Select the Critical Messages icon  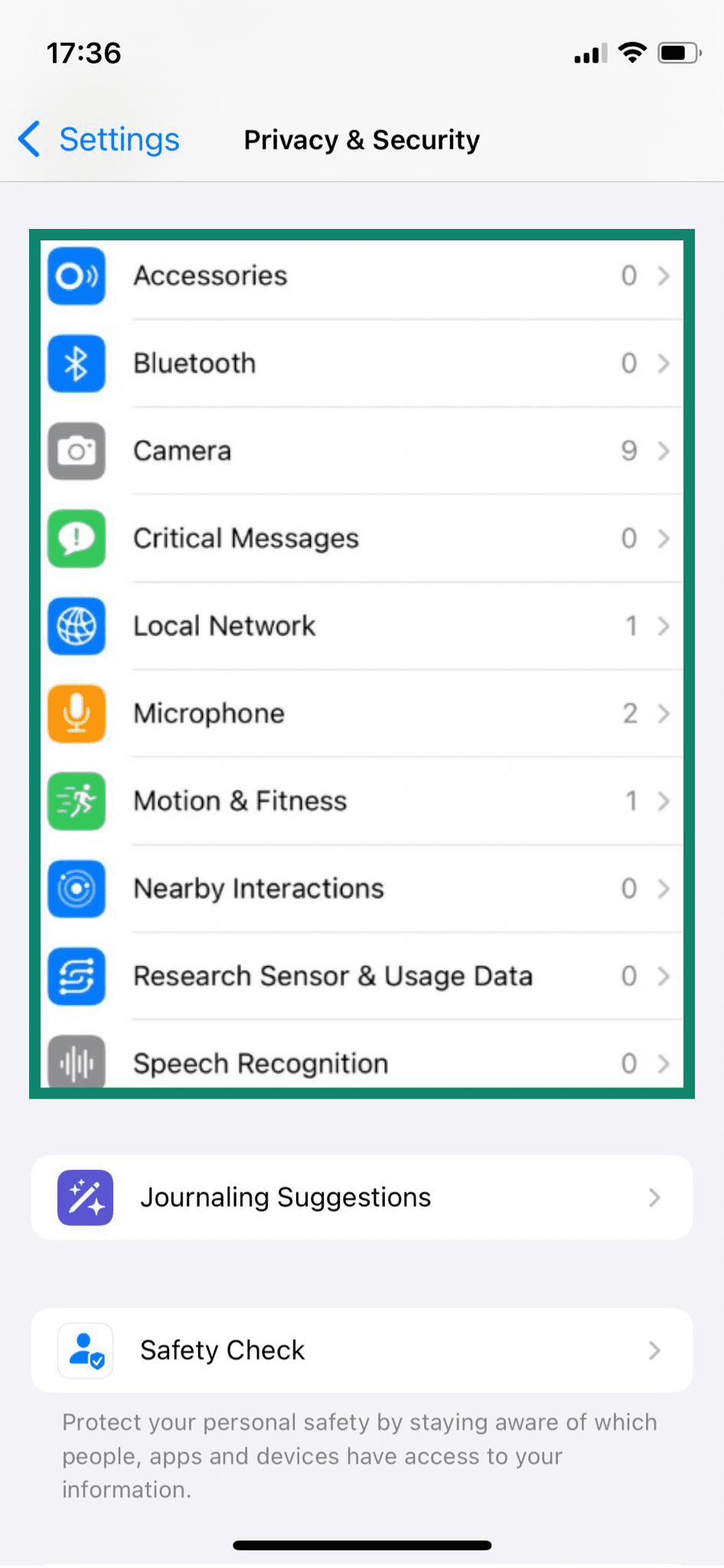pyautogui.click(x=77, y=539)
